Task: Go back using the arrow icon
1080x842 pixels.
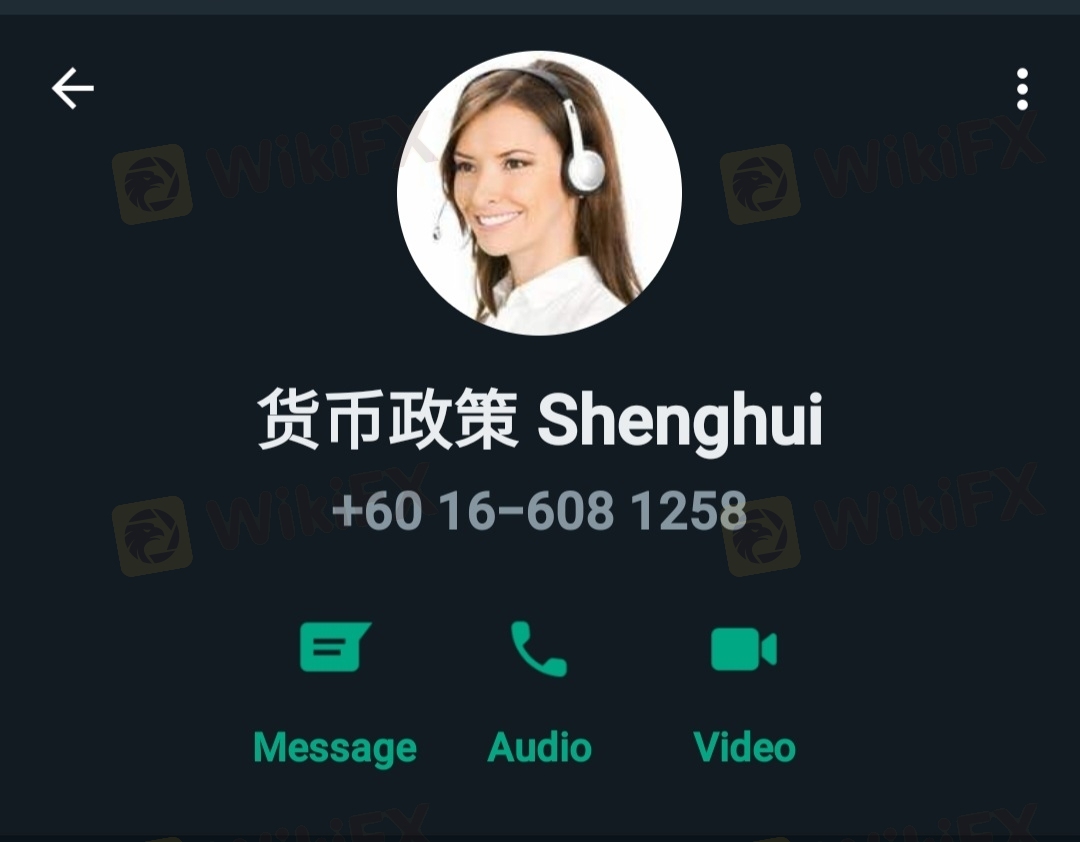Action: 73,89
